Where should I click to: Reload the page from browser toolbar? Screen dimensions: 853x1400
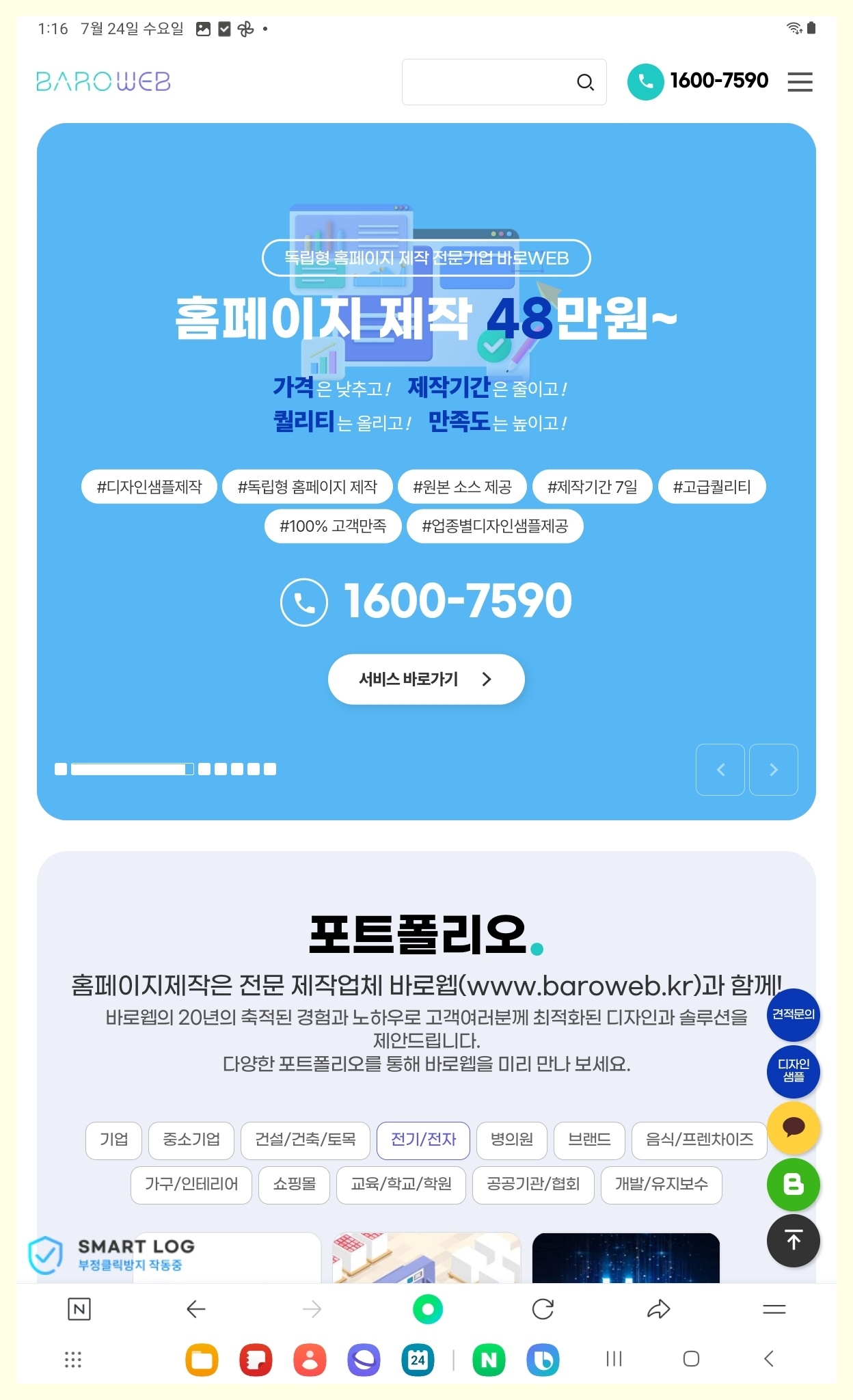point(543,1309)
